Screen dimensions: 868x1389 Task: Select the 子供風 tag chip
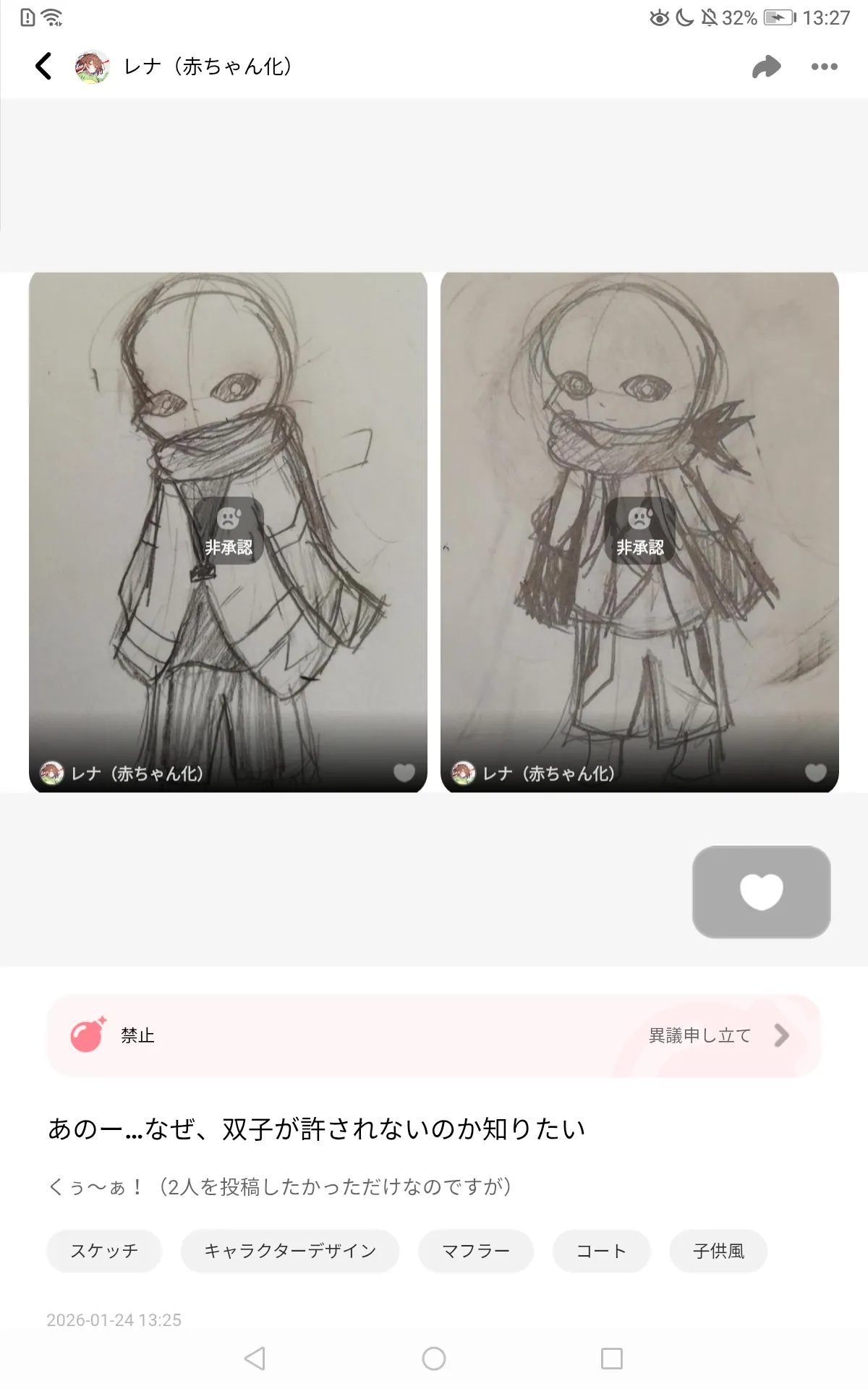[718, 1251]
